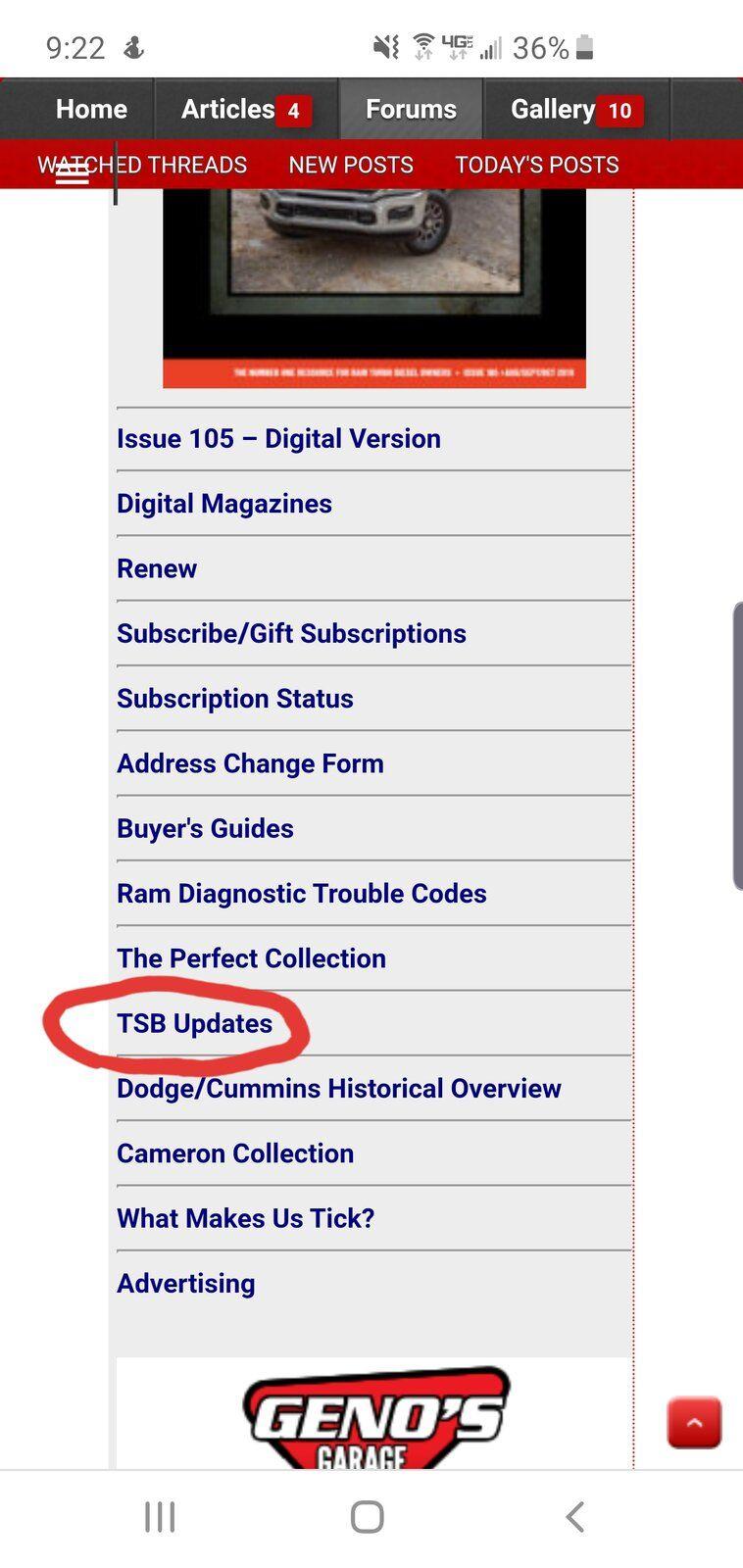Viewport: 743px width, 1568px height.
Task: Open Issue 105 – Digital Version
Action: pos(278,438)
